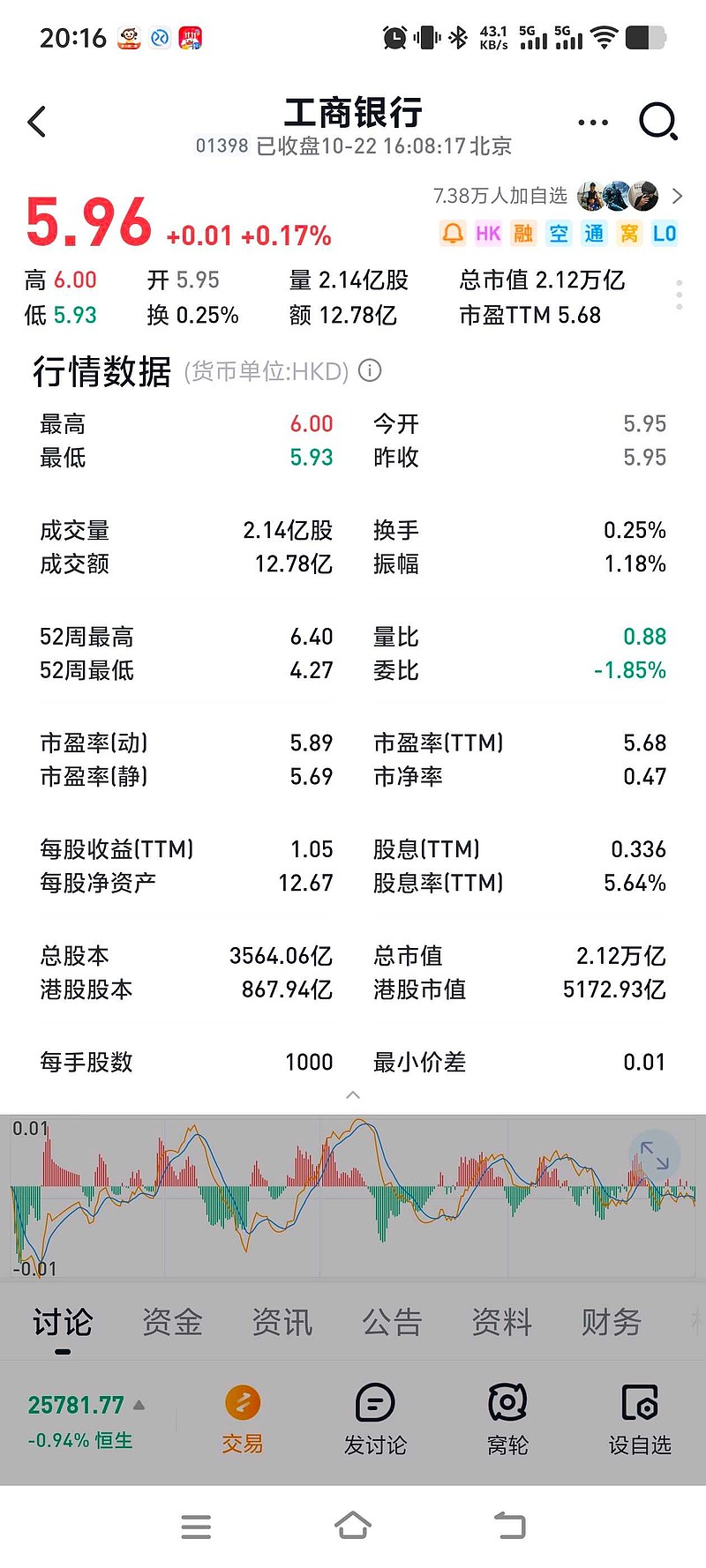Expand the MACD chart to fullscreen
This screenshot has width=706, height=1568.
pos(654,1155)
